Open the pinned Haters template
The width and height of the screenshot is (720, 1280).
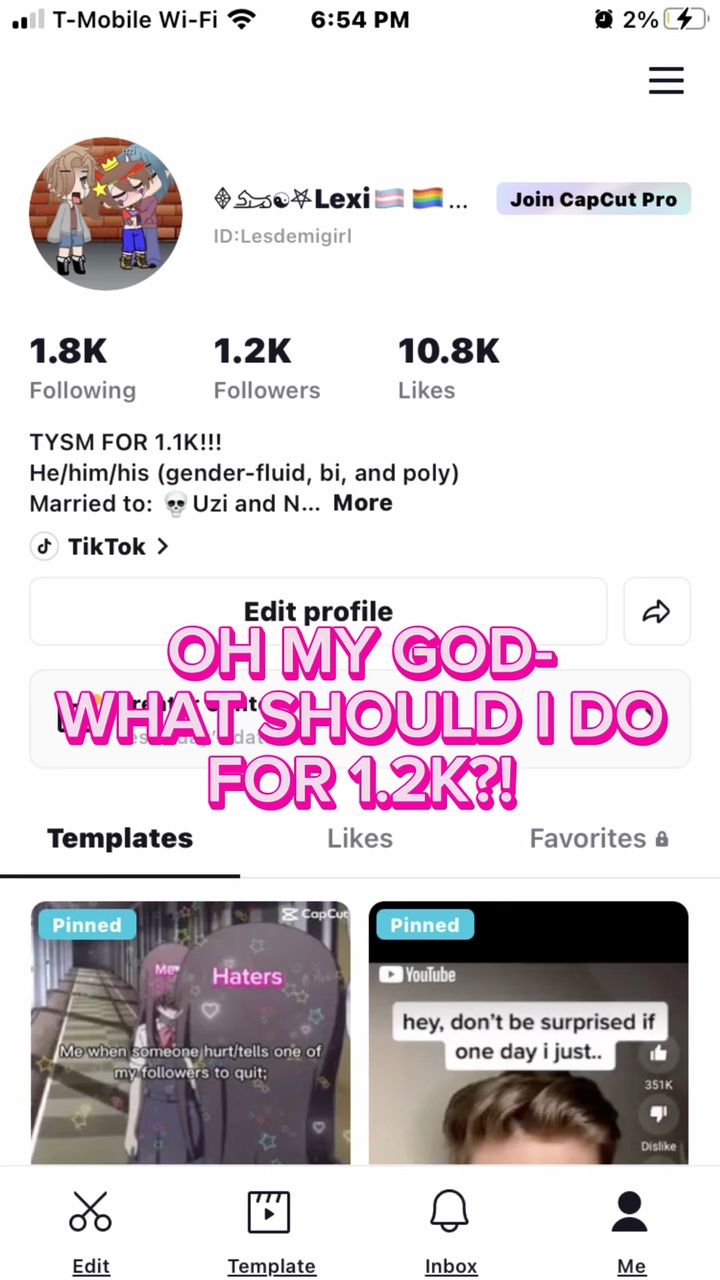pyautogui.click(x=191, y=1032)
